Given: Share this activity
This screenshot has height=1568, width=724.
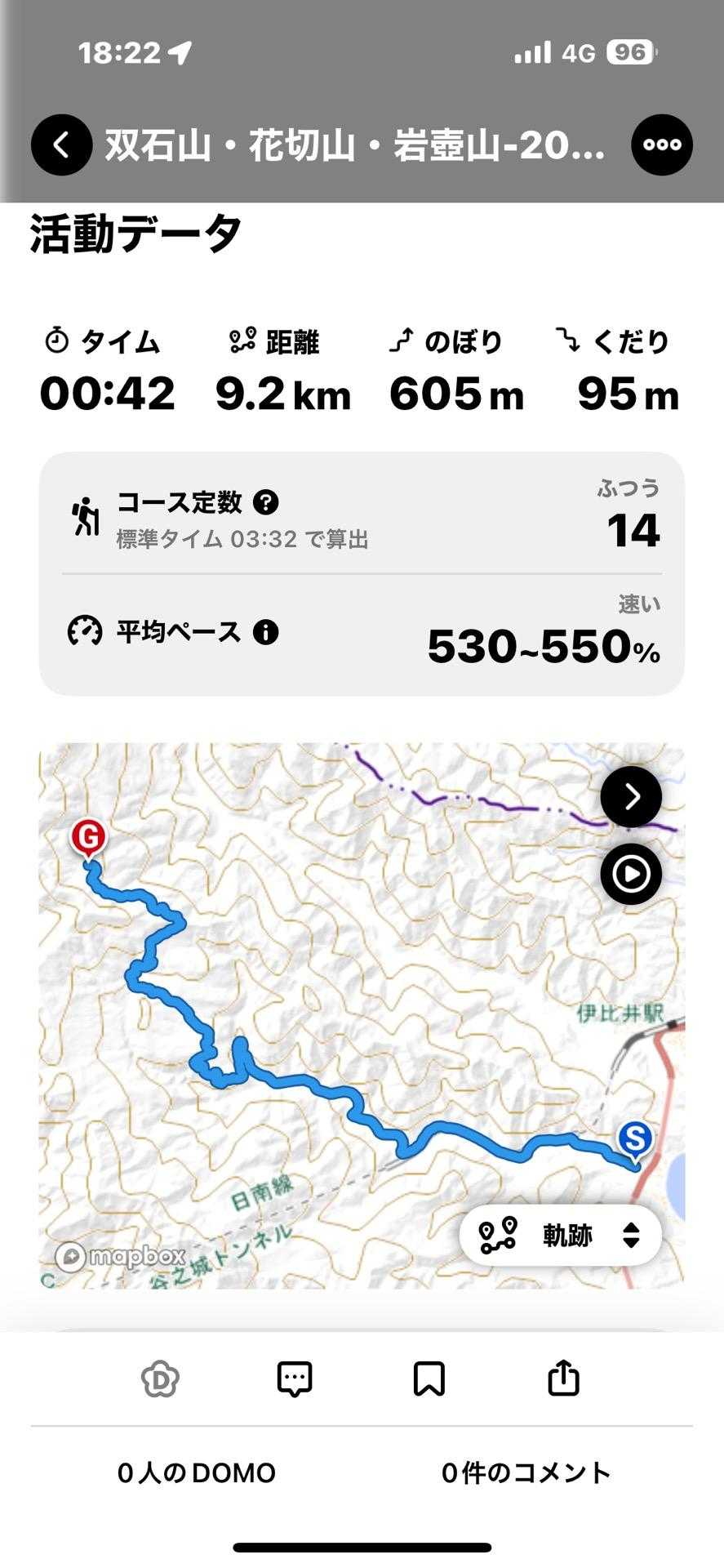Looking at the screenshot, I should tap(563, 1379).
